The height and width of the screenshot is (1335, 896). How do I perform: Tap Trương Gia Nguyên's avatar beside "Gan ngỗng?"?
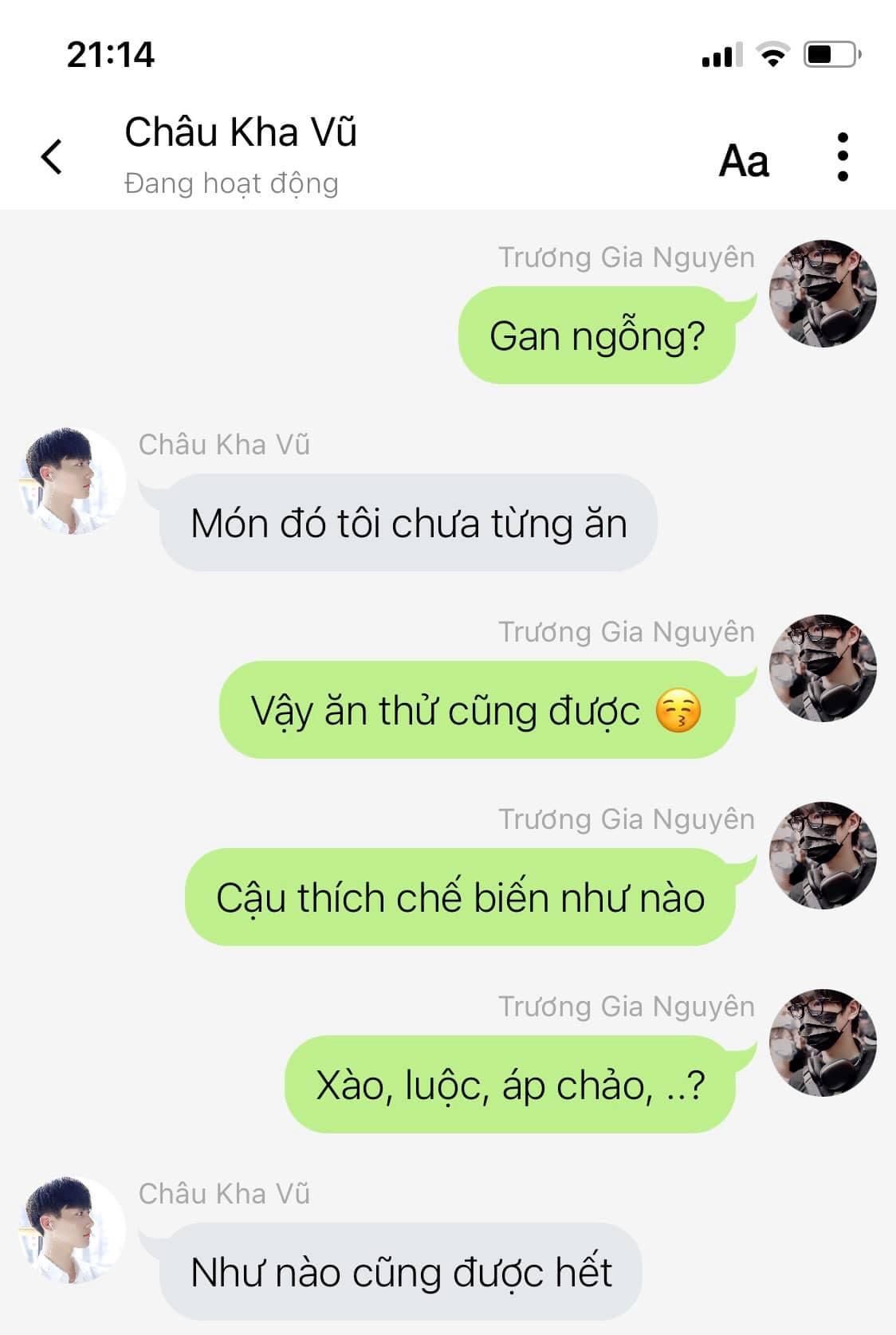pyautogui.click(x=823, y=293)
